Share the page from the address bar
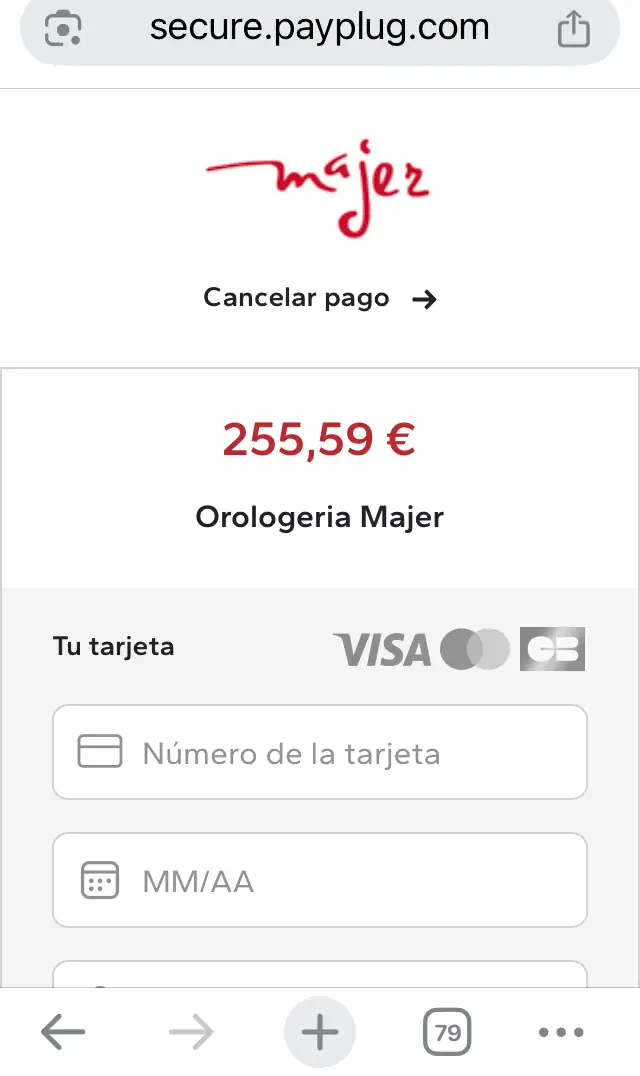Screen dimensions: 640x1076 click(573, 29)
